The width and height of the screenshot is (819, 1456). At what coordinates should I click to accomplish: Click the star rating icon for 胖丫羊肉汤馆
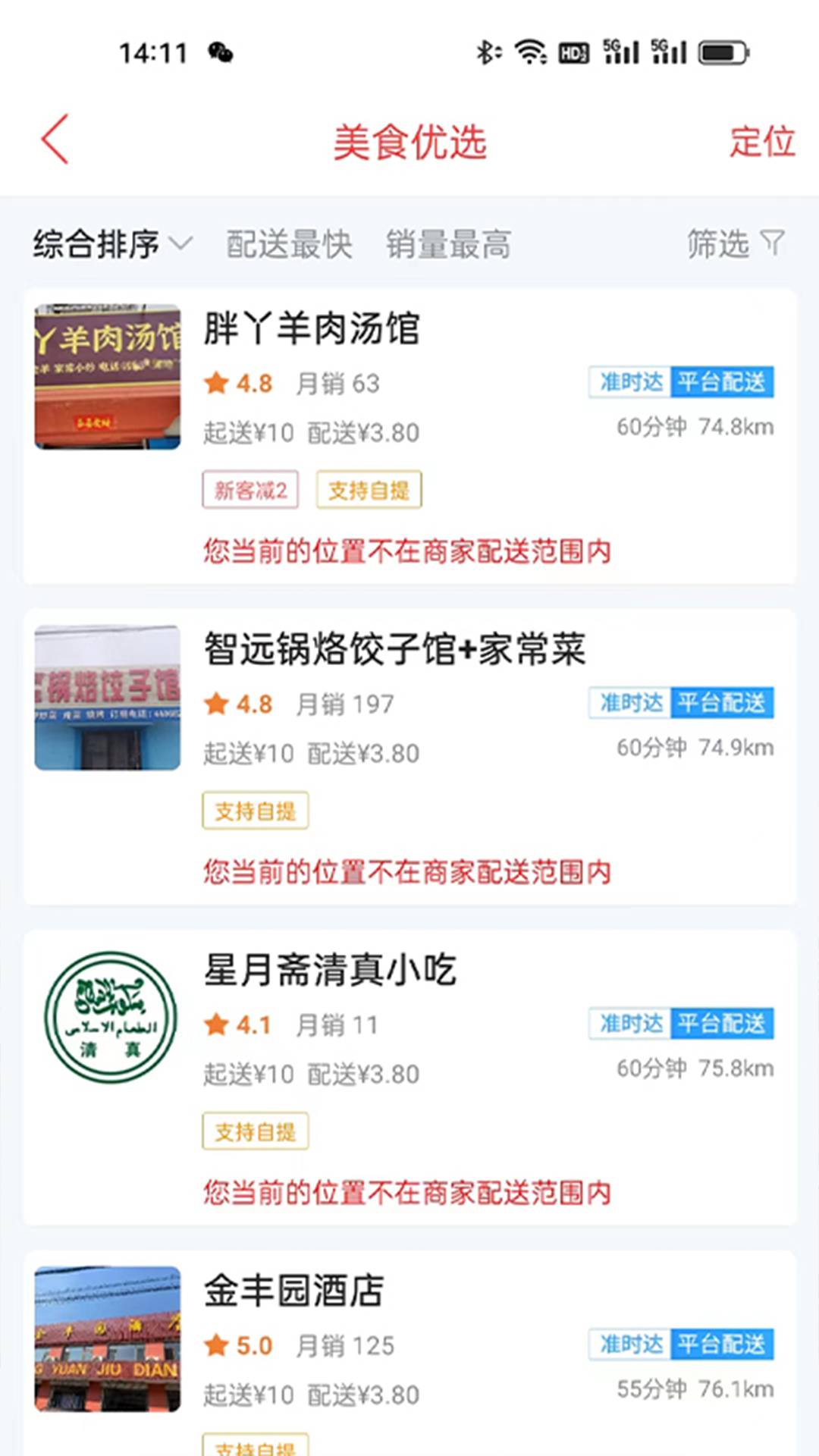218,383
